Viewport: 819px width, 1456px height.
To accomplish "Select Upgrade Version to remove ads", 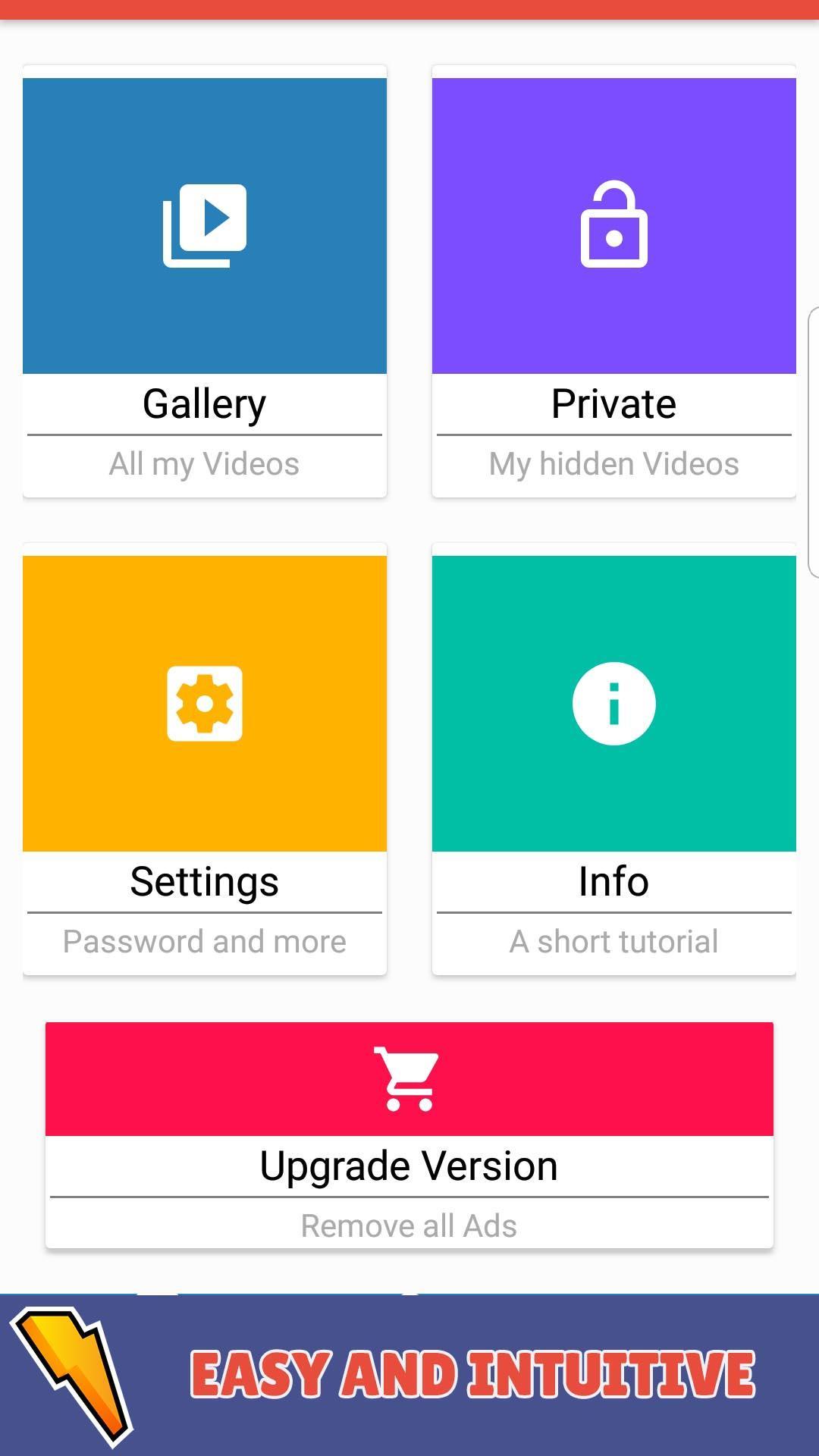I will click(409, 1134).
